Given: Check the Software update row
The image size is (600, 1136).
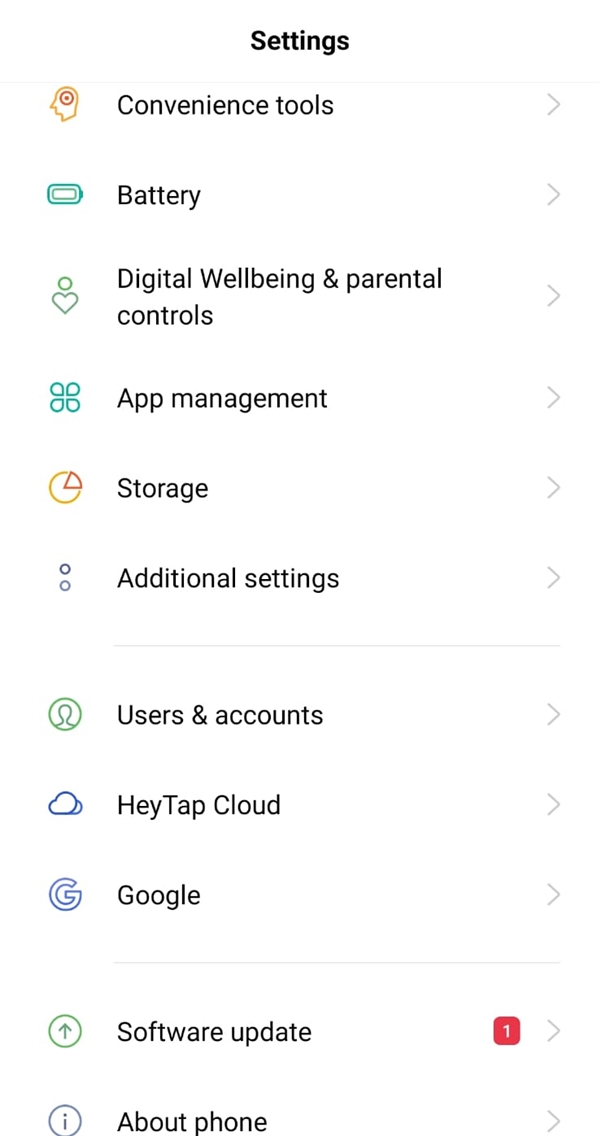Looking at the screenshot, I should pyautogui.click(x=300, y=1031).
